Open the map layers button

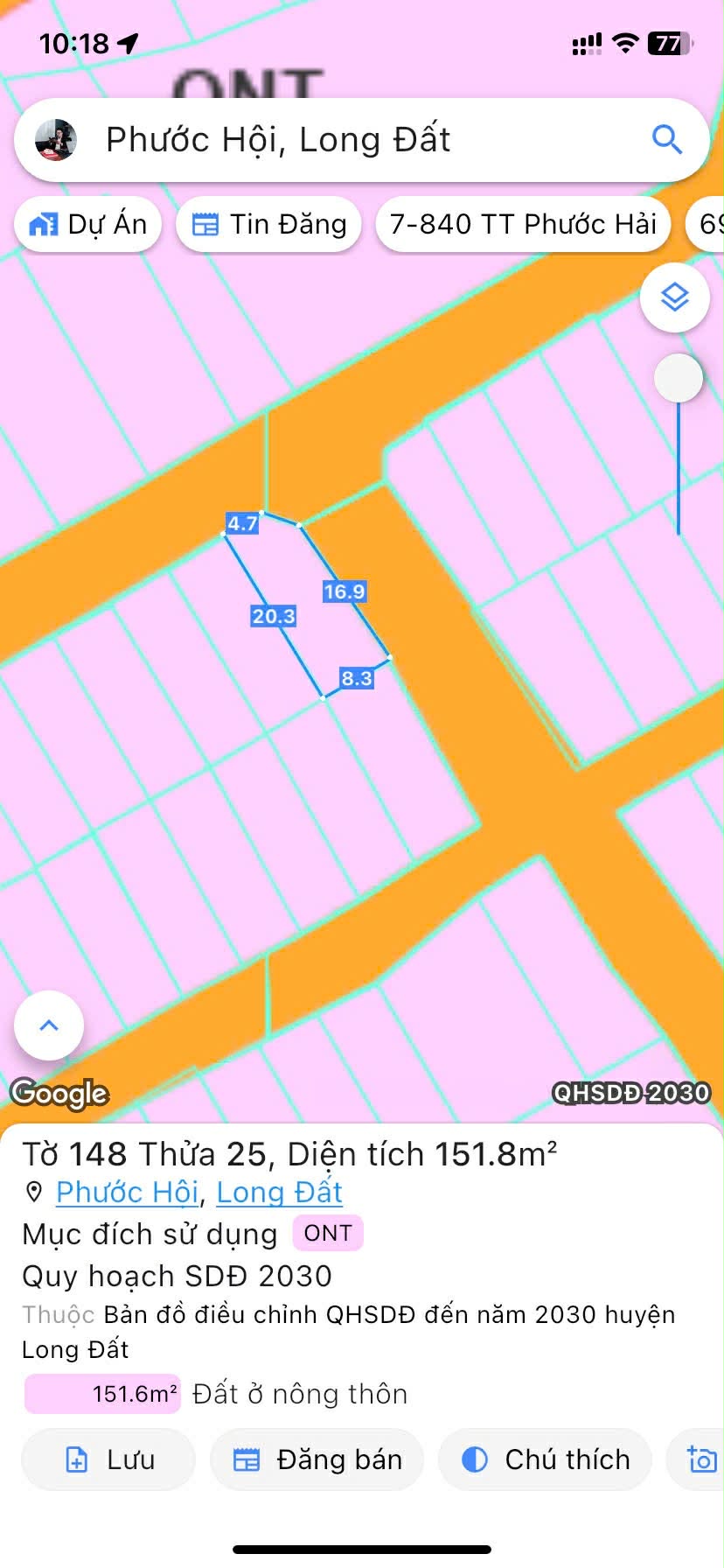tap(674, 298)
